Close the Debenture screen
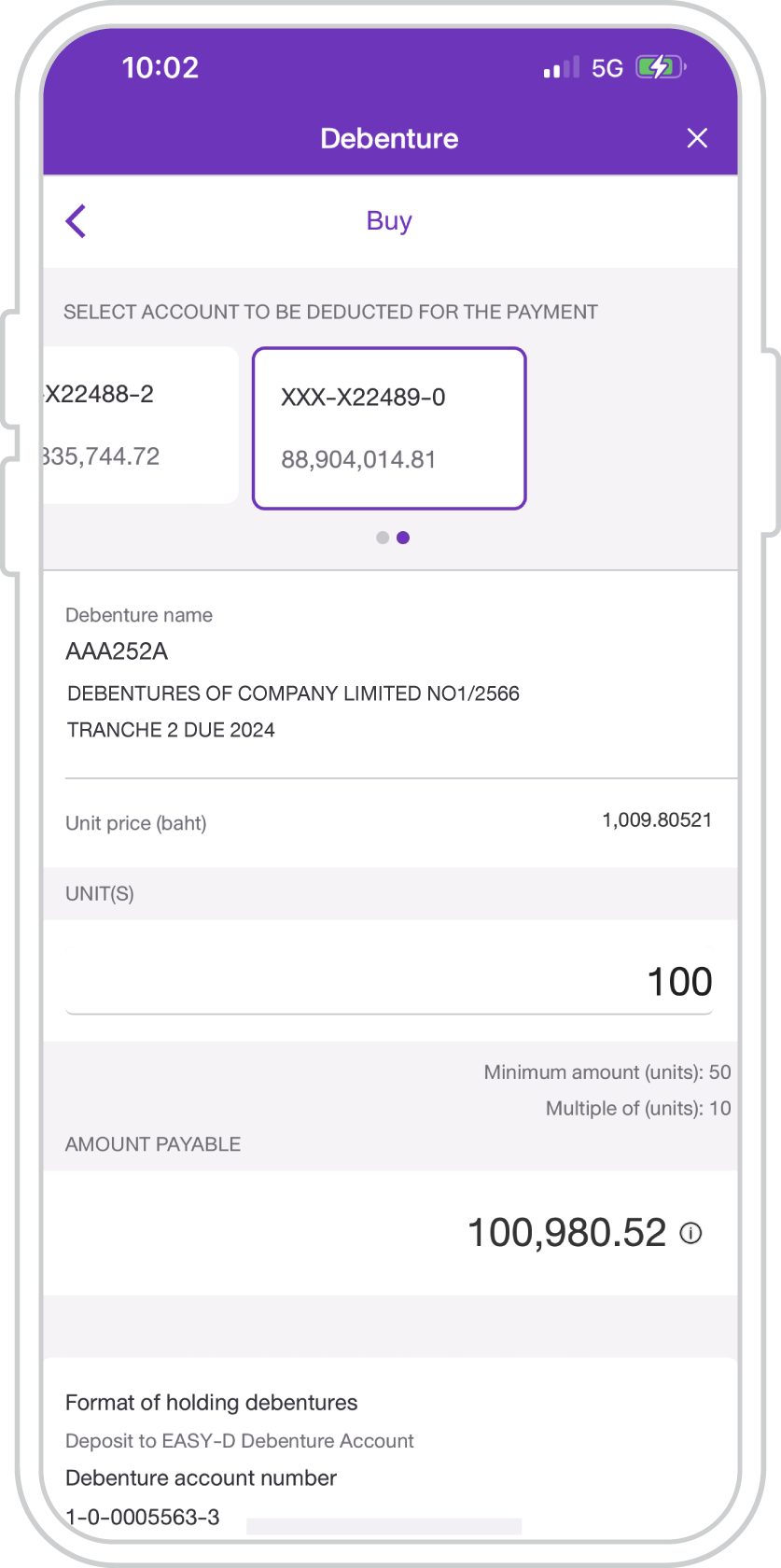781x1568 pixels. point(696,138)
